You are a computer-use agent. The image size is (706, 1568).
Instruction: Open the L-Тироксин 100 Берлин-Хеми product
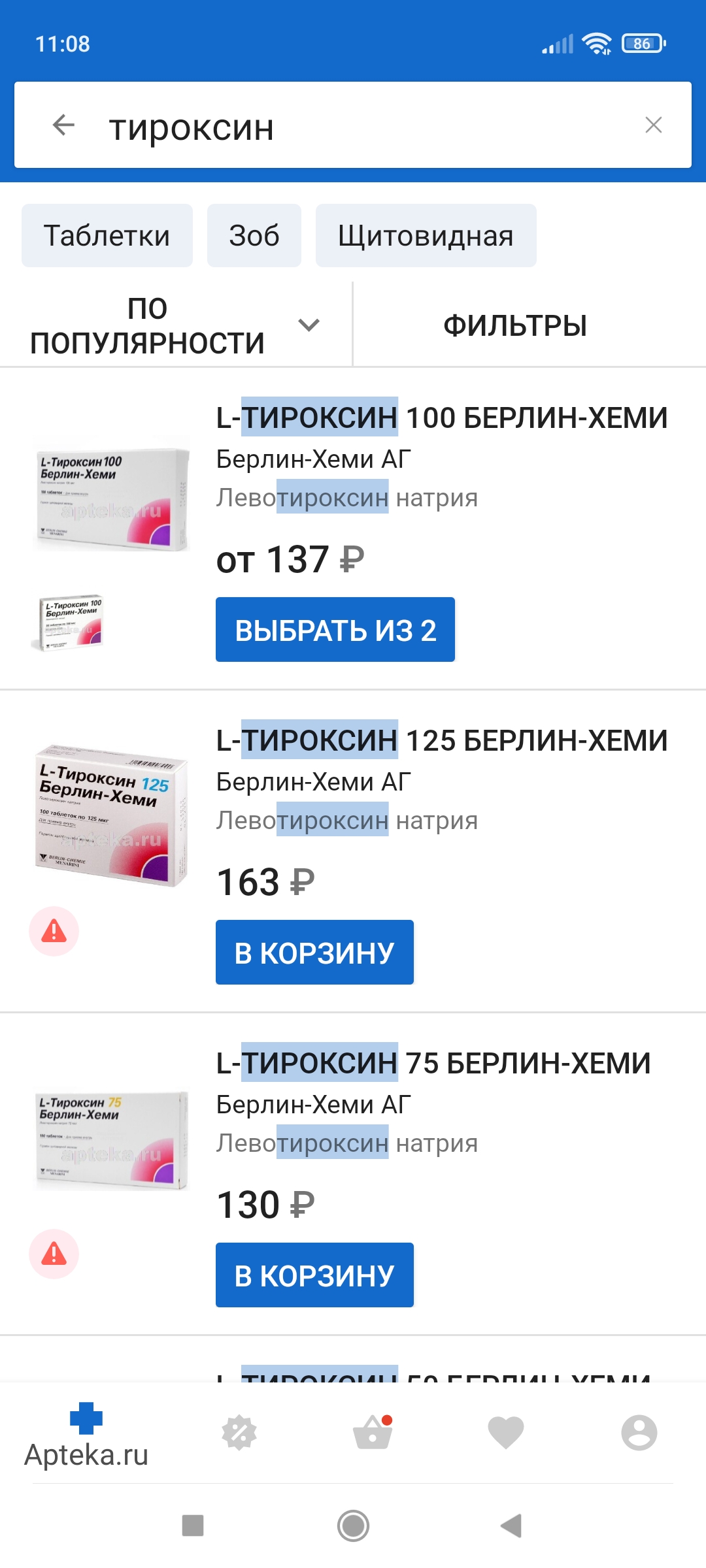pyautogui.click(x=441, y=418)
